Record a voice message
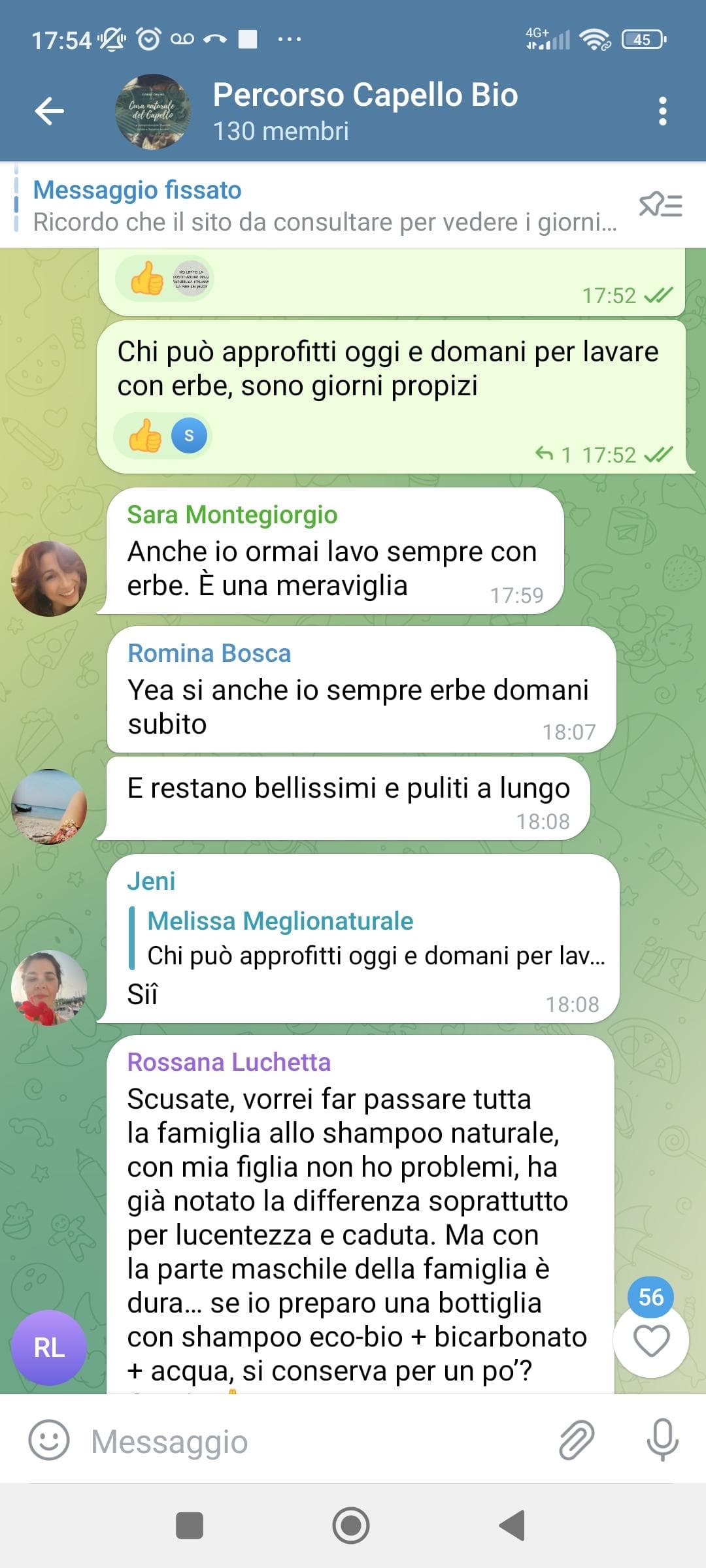The image size is (706, 1568). (662, 1441)
